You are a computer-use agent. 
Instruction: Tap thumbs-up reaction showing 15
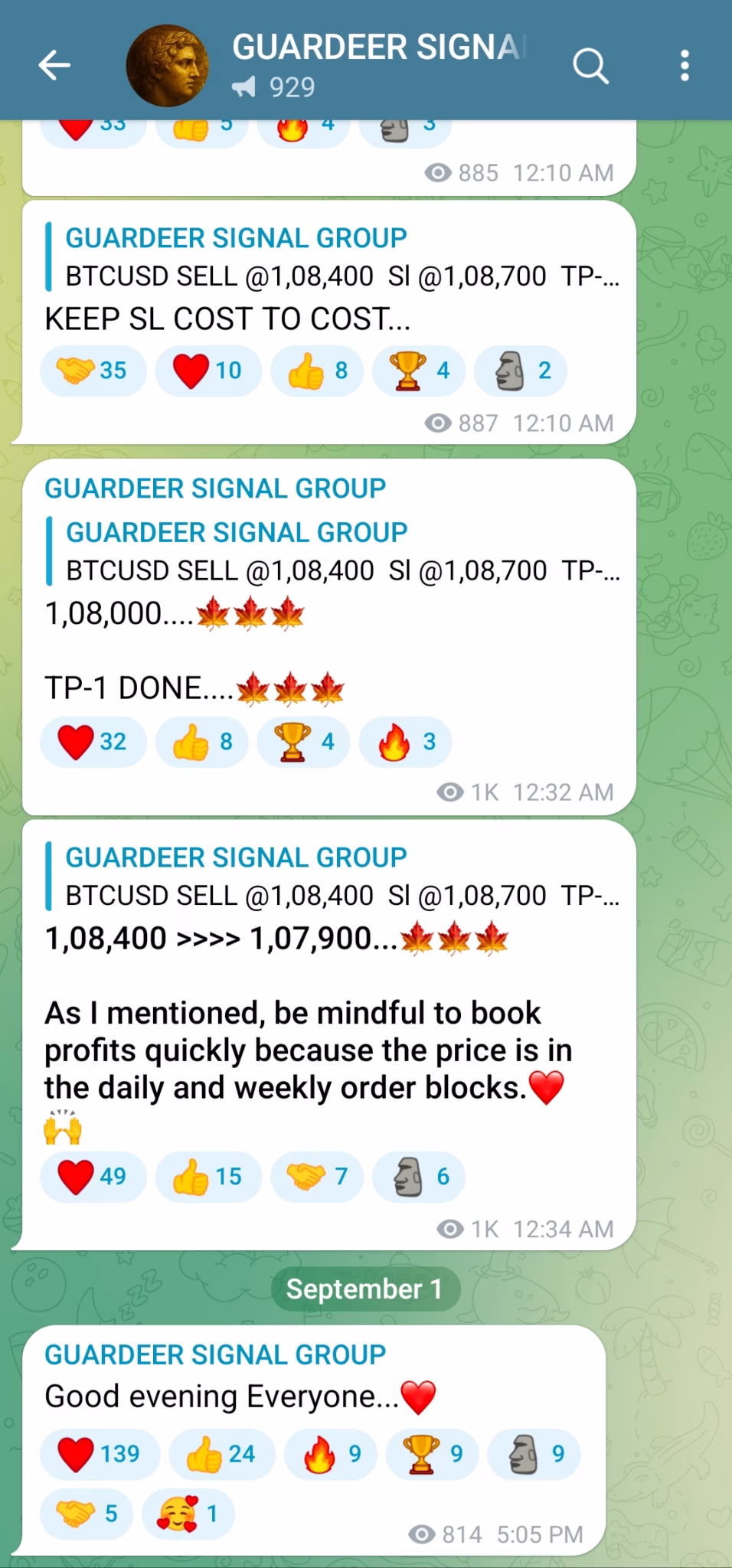tap(208, 1176)
